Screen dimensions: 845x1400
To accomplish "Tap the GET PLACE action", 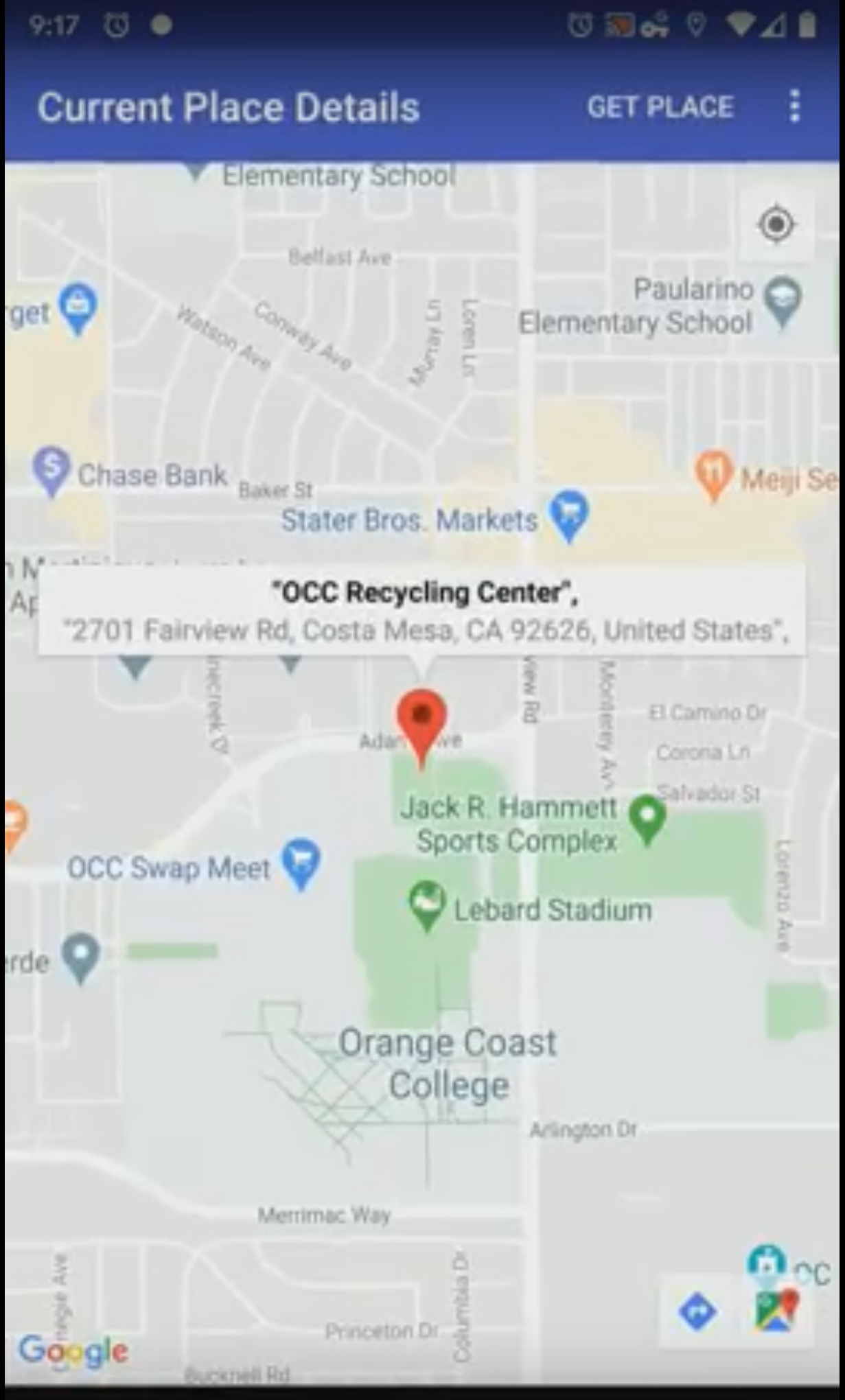I will [660, 107].
